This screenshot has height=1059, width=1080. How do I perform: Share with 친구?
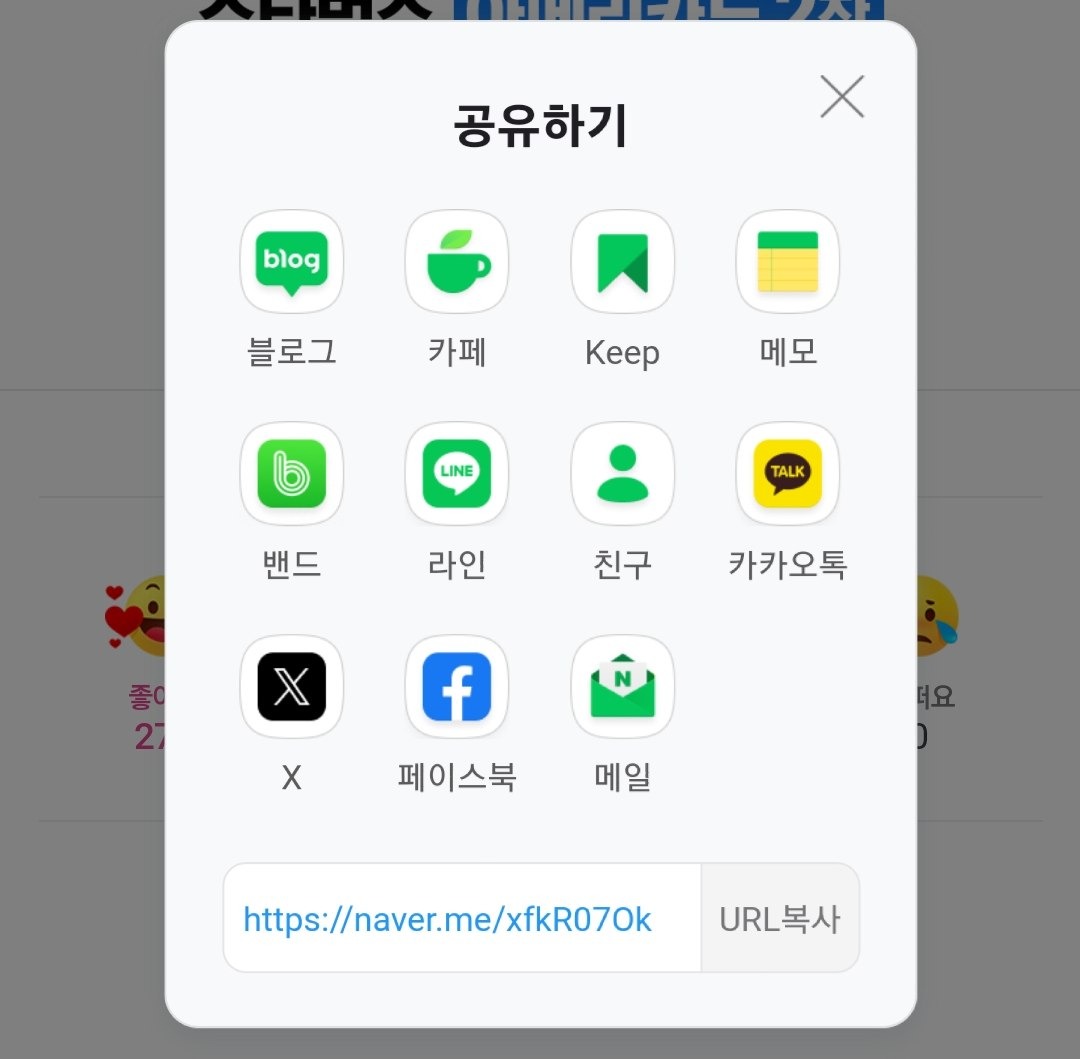[622, 474]
